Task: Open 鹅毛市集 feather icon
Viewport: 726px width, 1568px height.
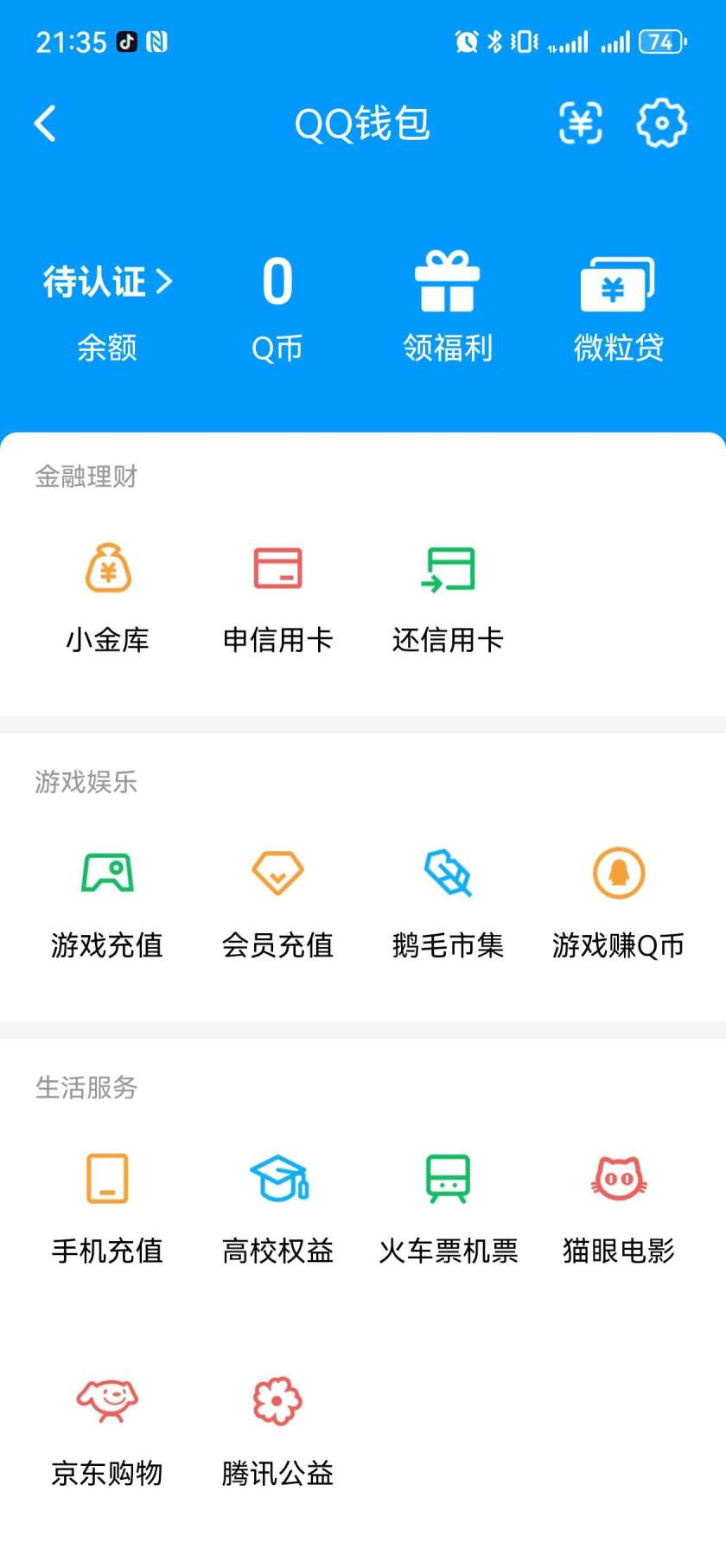Action: pyautogui.click(x=449, y=874)
